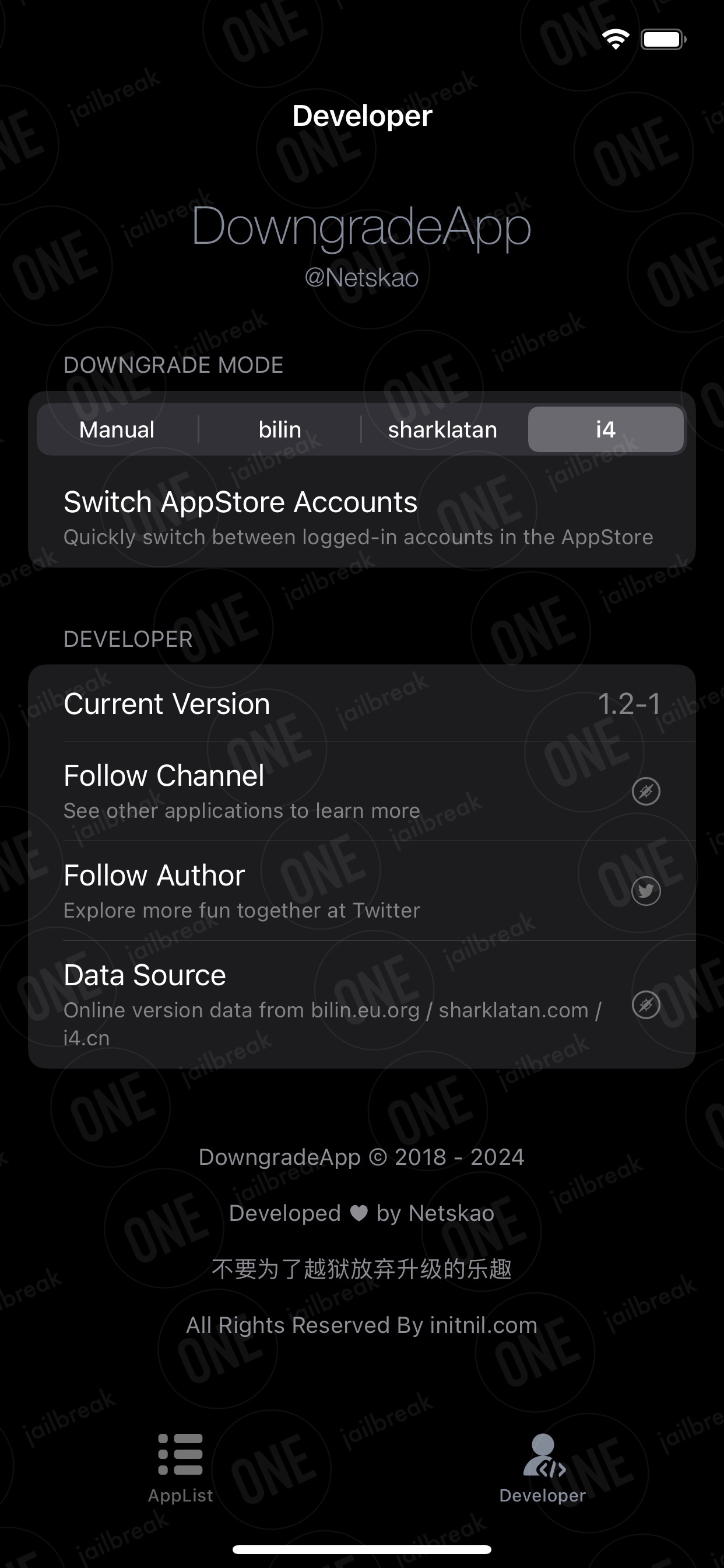Switch to the AppList tab
Screen dimensions: 724x1568
coord(181,1468)
